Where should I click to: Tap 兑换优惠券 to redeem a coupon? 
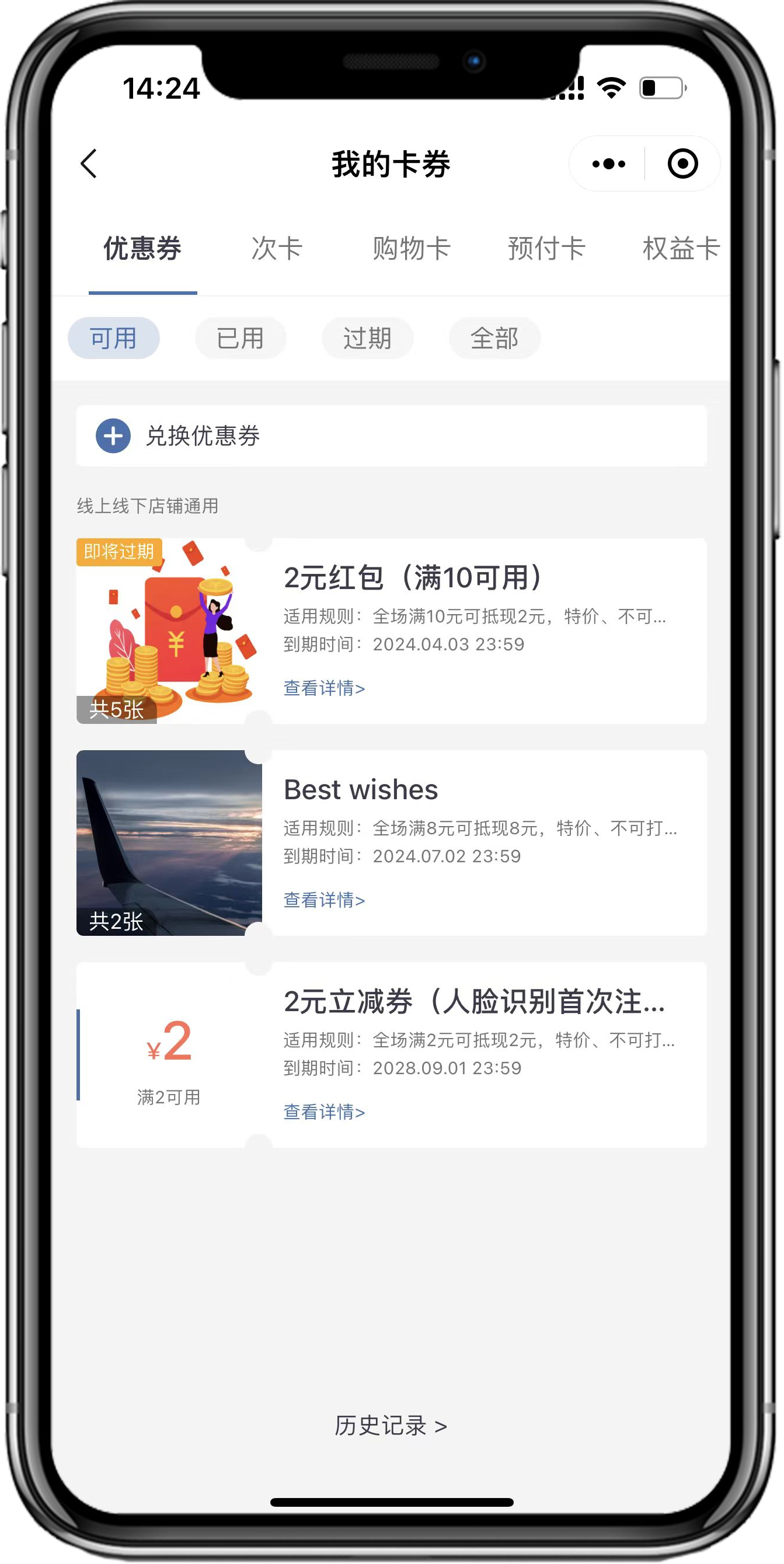pyautogui.click(x=391, y=436)
